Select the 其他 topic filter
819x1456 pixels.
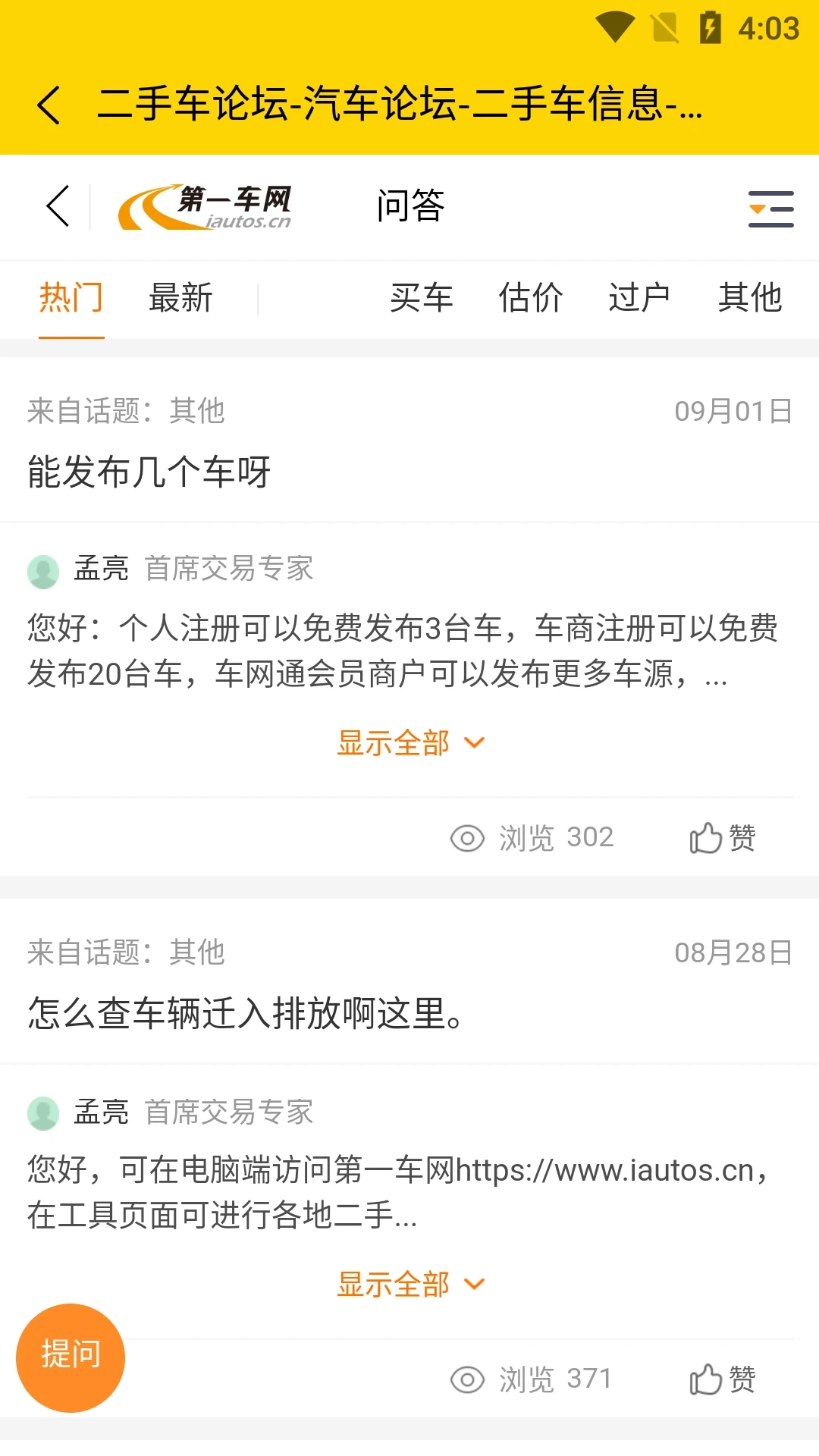click(750, 297)
